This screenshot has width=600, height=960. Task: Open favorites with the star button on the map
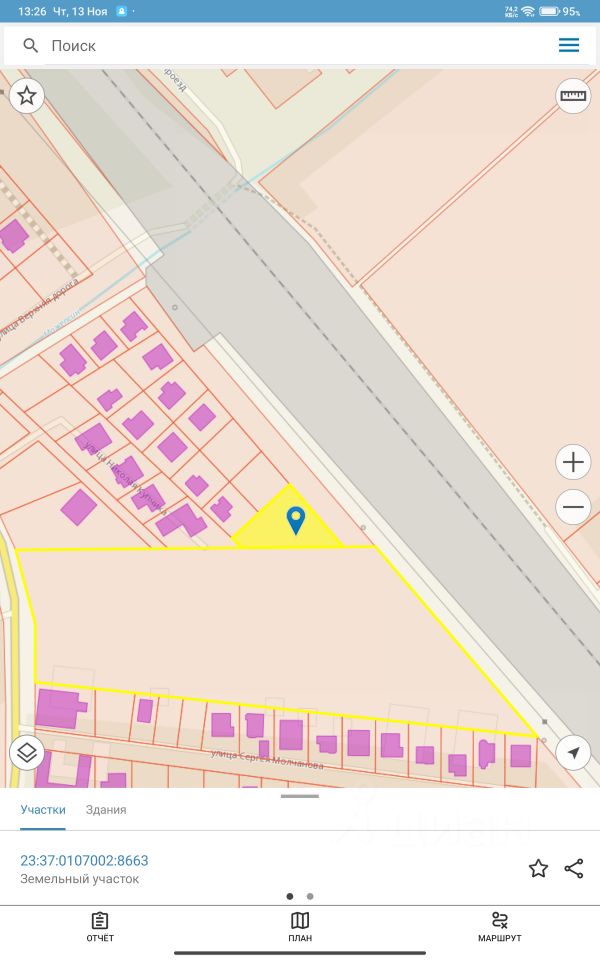(27, 96)
